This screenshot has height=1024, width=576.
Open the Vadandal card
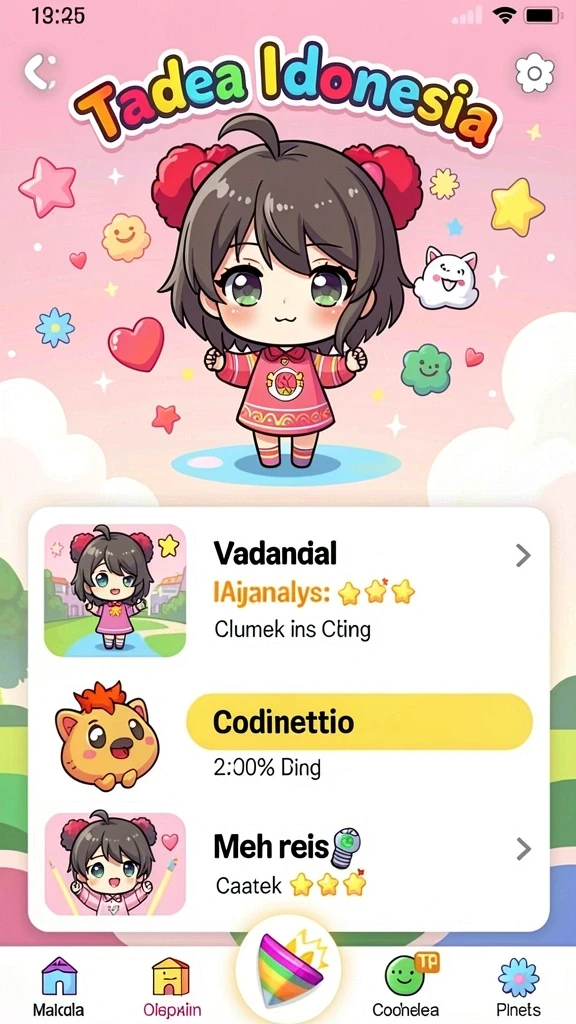288,591
